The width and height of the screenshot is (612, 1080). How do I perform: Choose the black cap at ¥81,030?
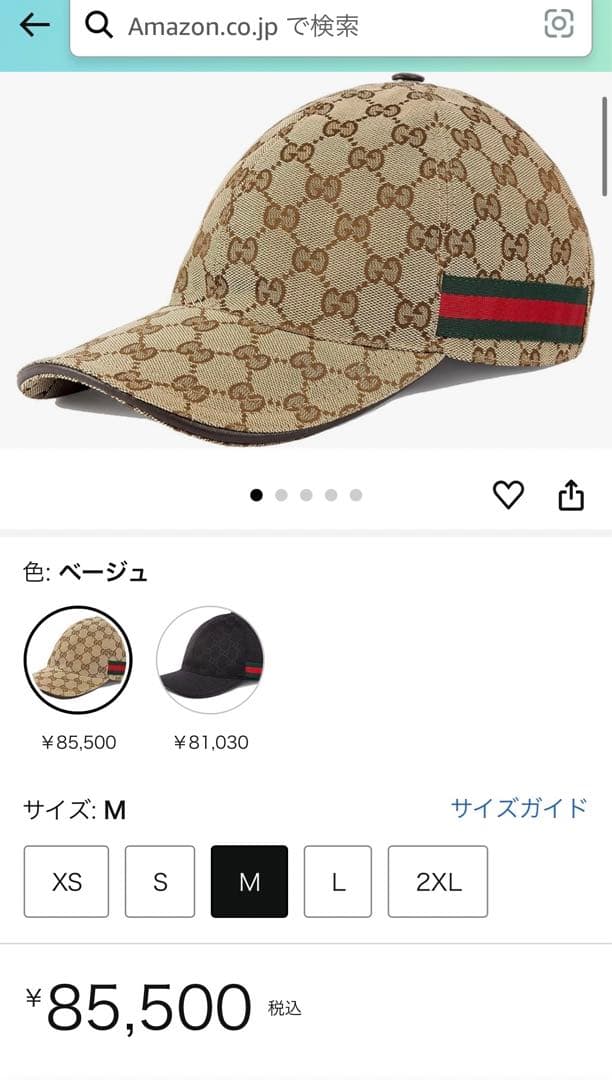pos(210,659)
